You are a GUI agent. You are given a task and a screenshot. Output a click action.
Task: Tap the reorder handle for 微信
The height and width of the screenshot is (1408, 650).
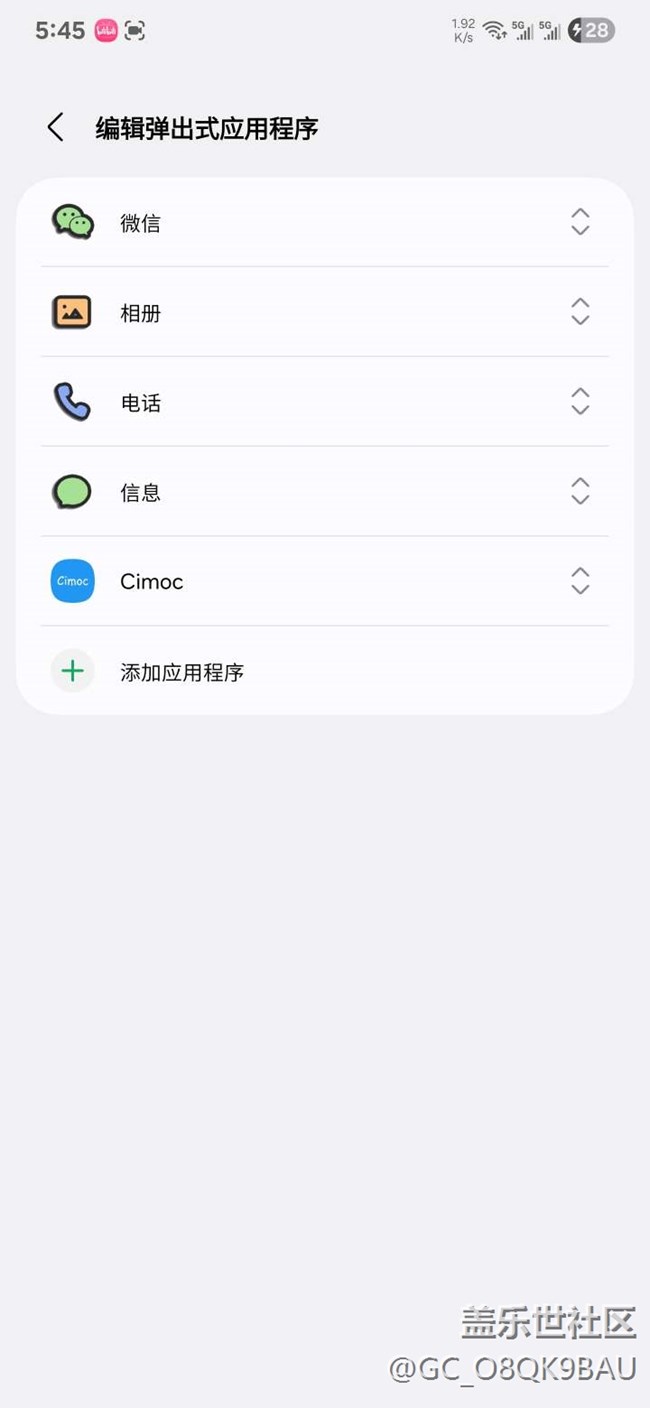coord(580,222)
